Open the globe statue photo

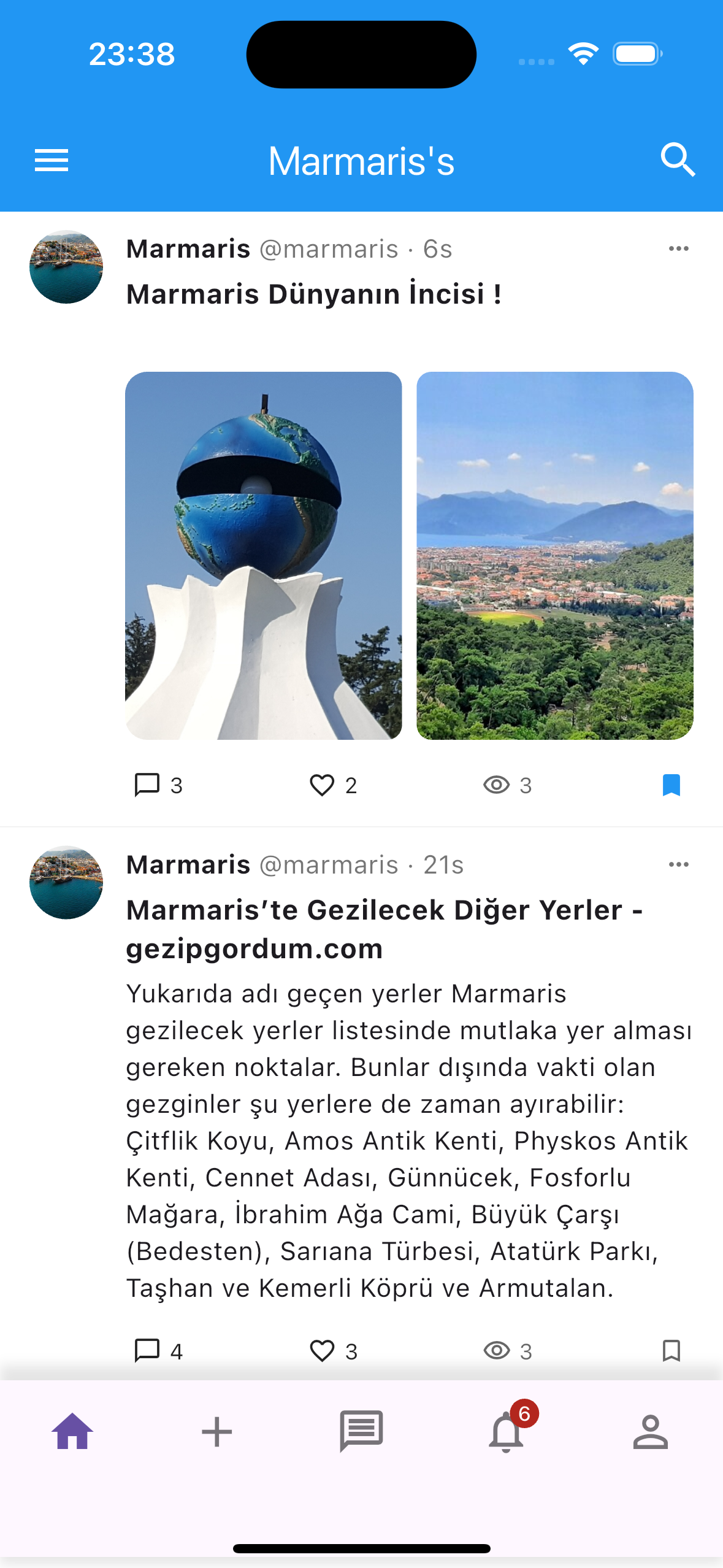264,555
